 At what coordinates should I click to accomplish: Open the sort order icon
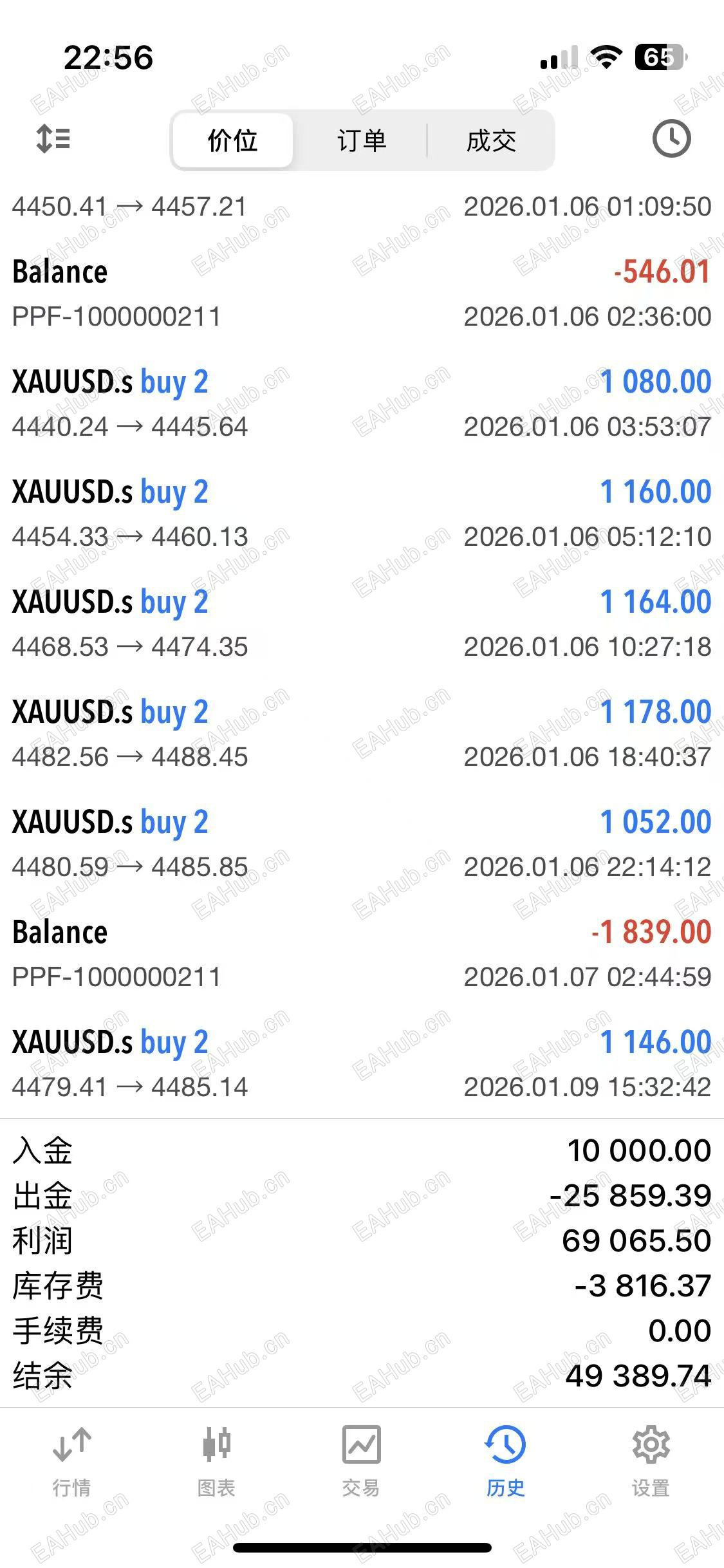pyautogui.click(x=53, y=139)
